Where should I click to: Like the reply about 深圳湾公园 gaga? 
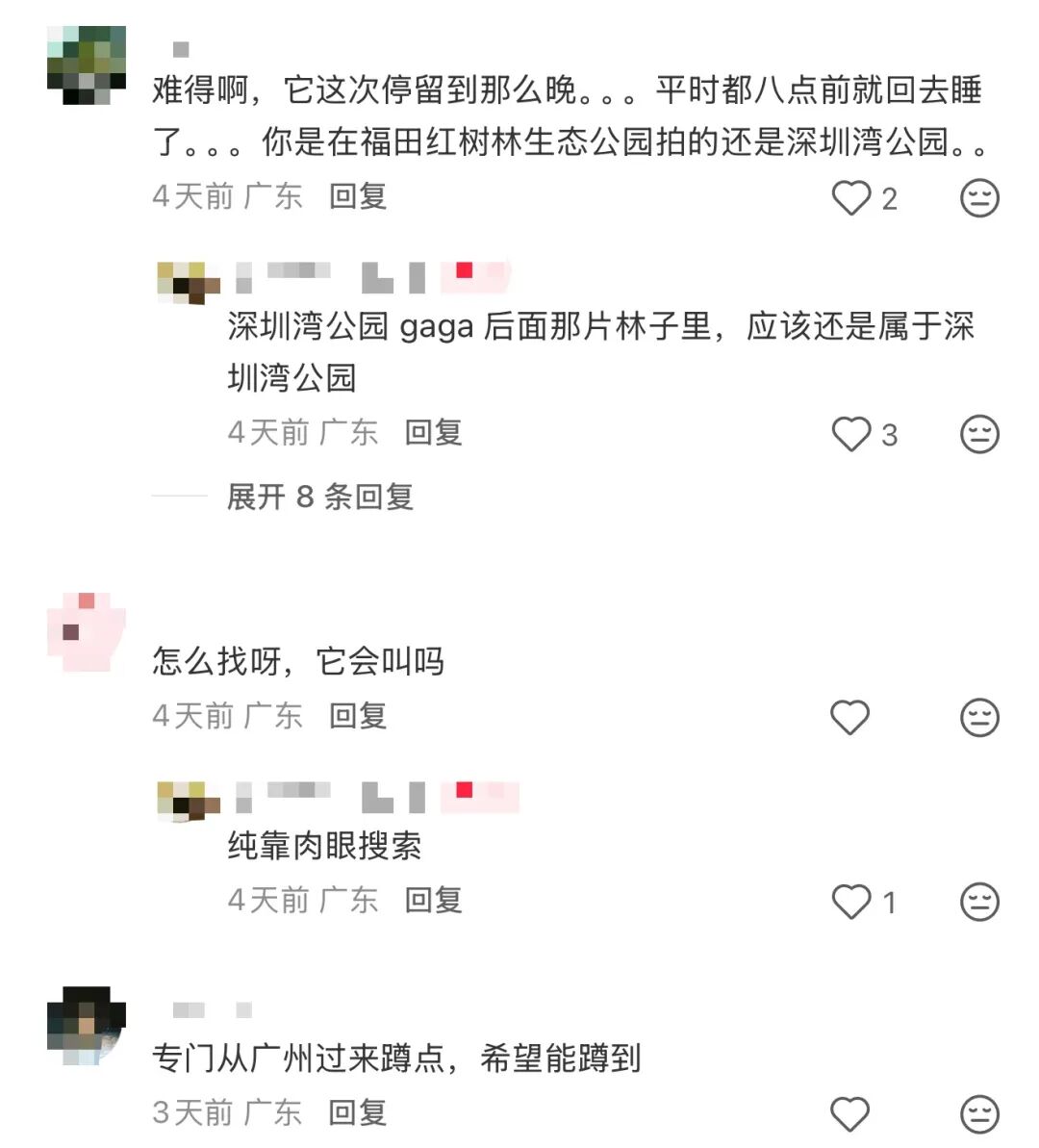point(850,434)
